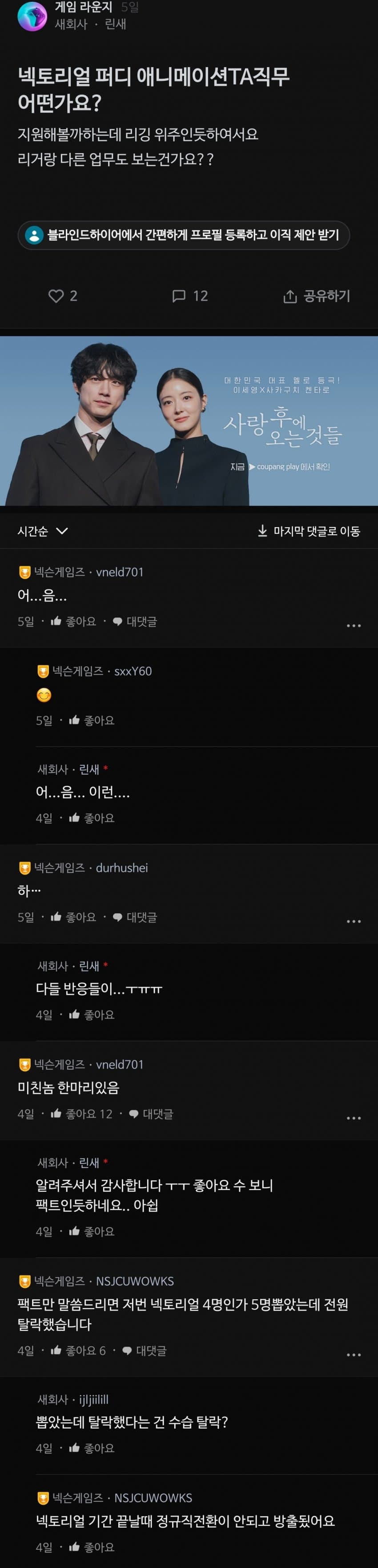Like NSJCUWOWKS's '팩트만 말씀드리면' comment
The image size is (378, 1568).
coord(78,1350)
